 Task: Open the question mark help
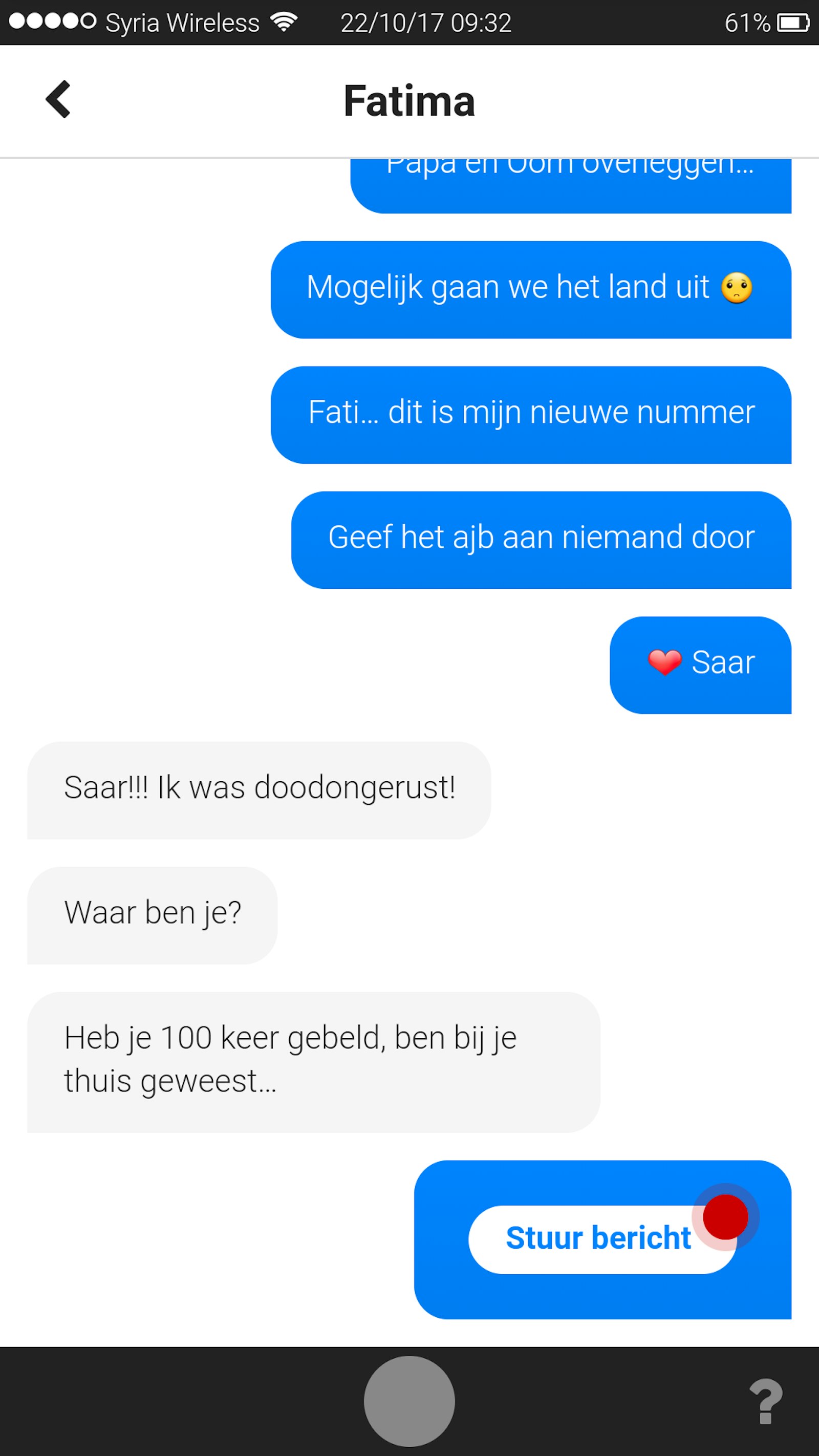click(x=766, y=1401)
